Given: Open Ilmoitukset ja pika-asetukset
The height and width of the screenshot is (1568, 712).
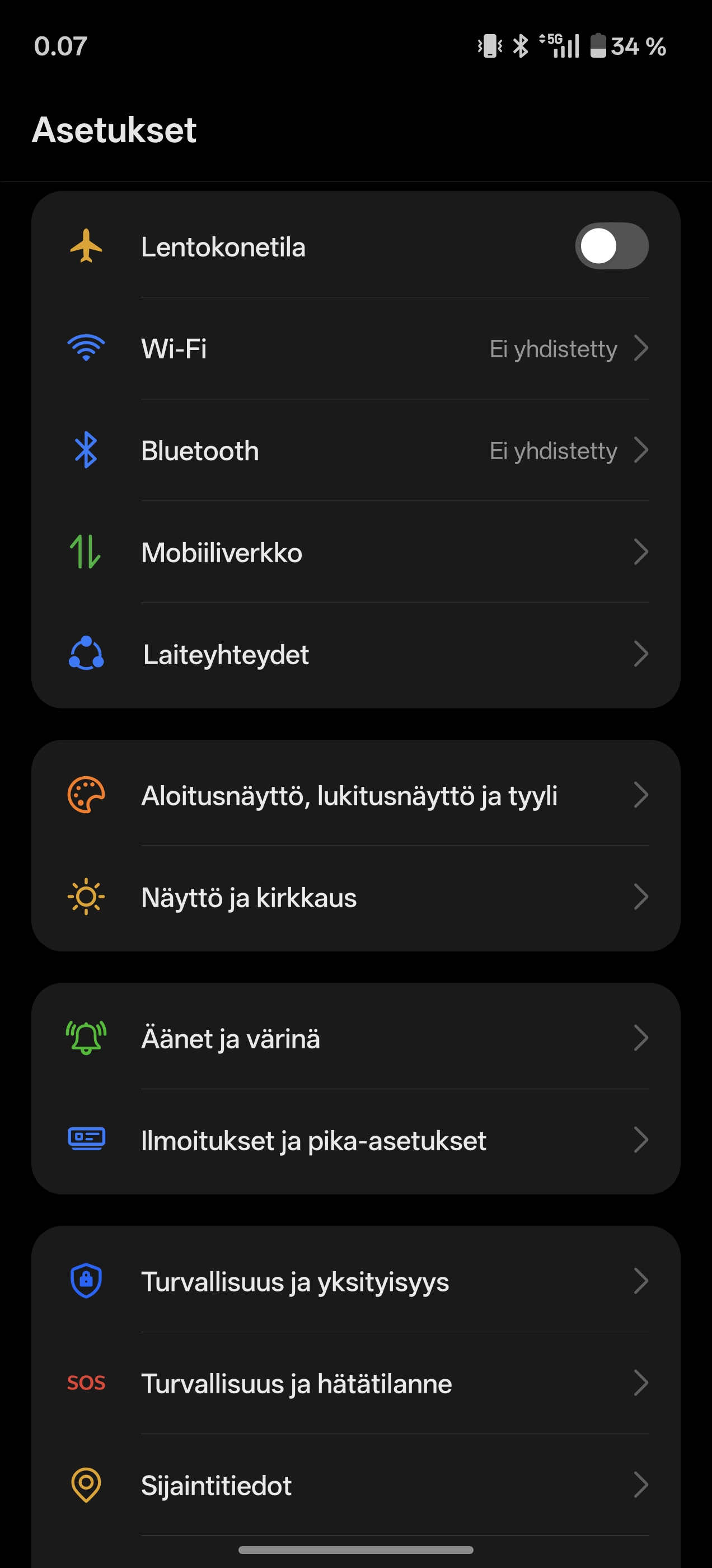Looking at the screenshot, I should tap(355, 1140).
